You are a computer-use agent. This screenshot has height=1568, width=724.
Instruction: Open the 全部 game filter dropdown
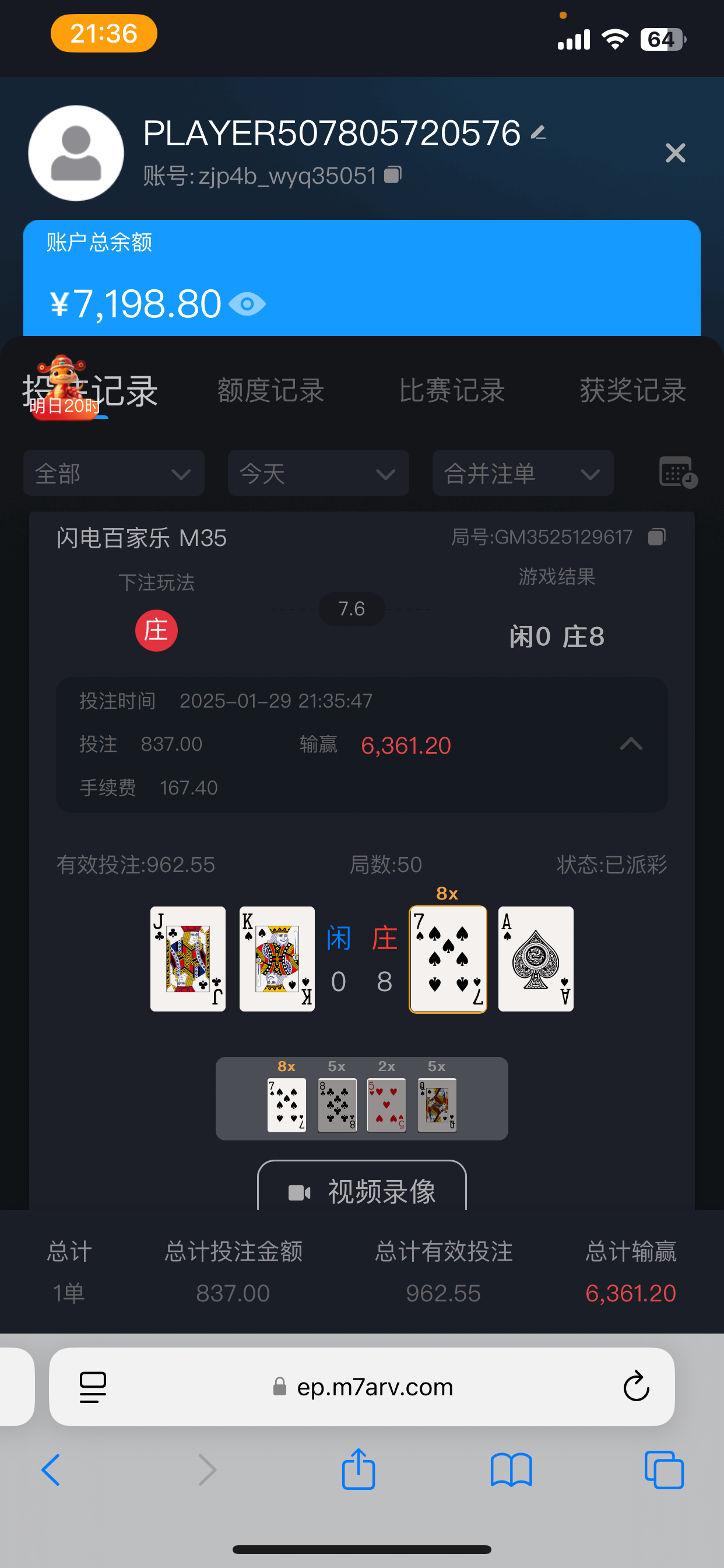tap(113, 473)
